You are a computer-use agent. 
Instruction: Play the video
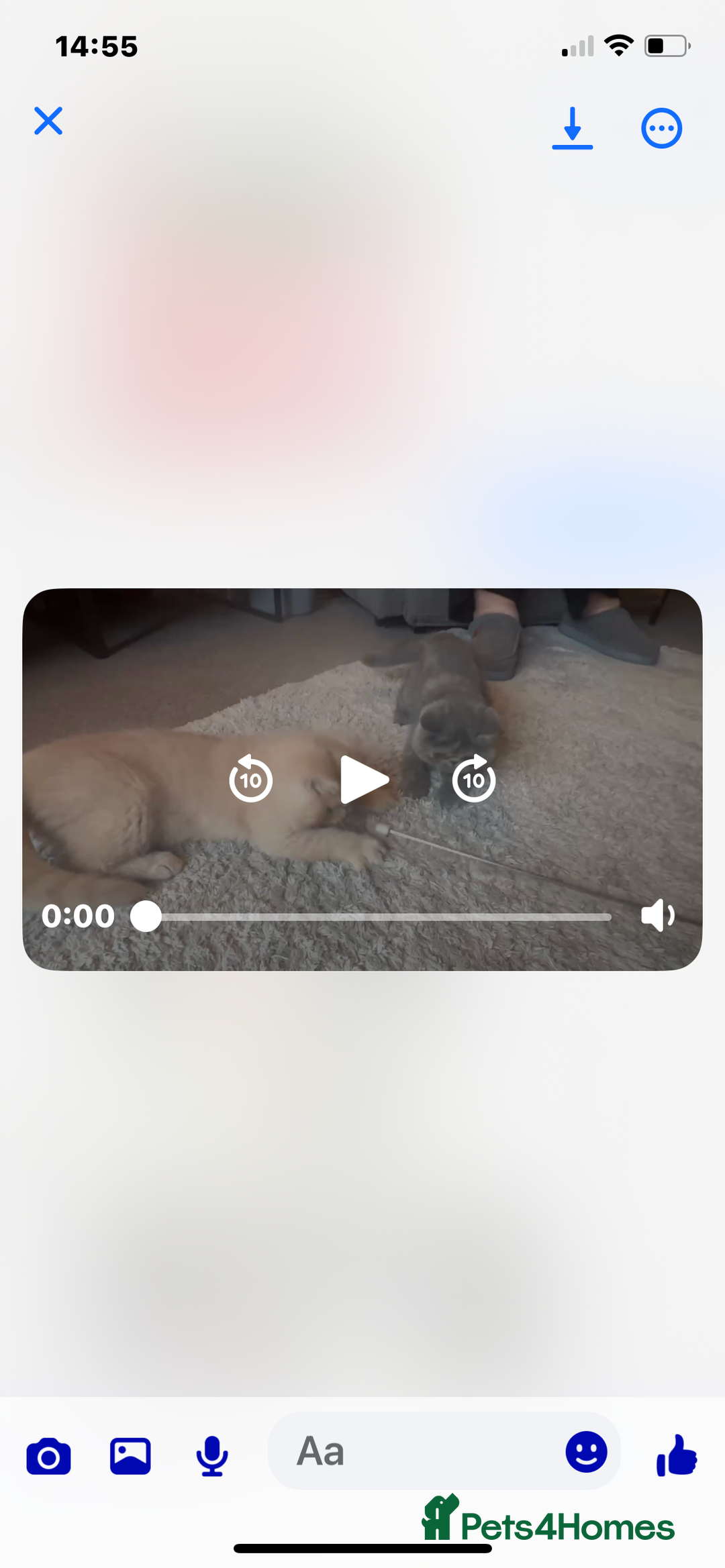point(363,780)
